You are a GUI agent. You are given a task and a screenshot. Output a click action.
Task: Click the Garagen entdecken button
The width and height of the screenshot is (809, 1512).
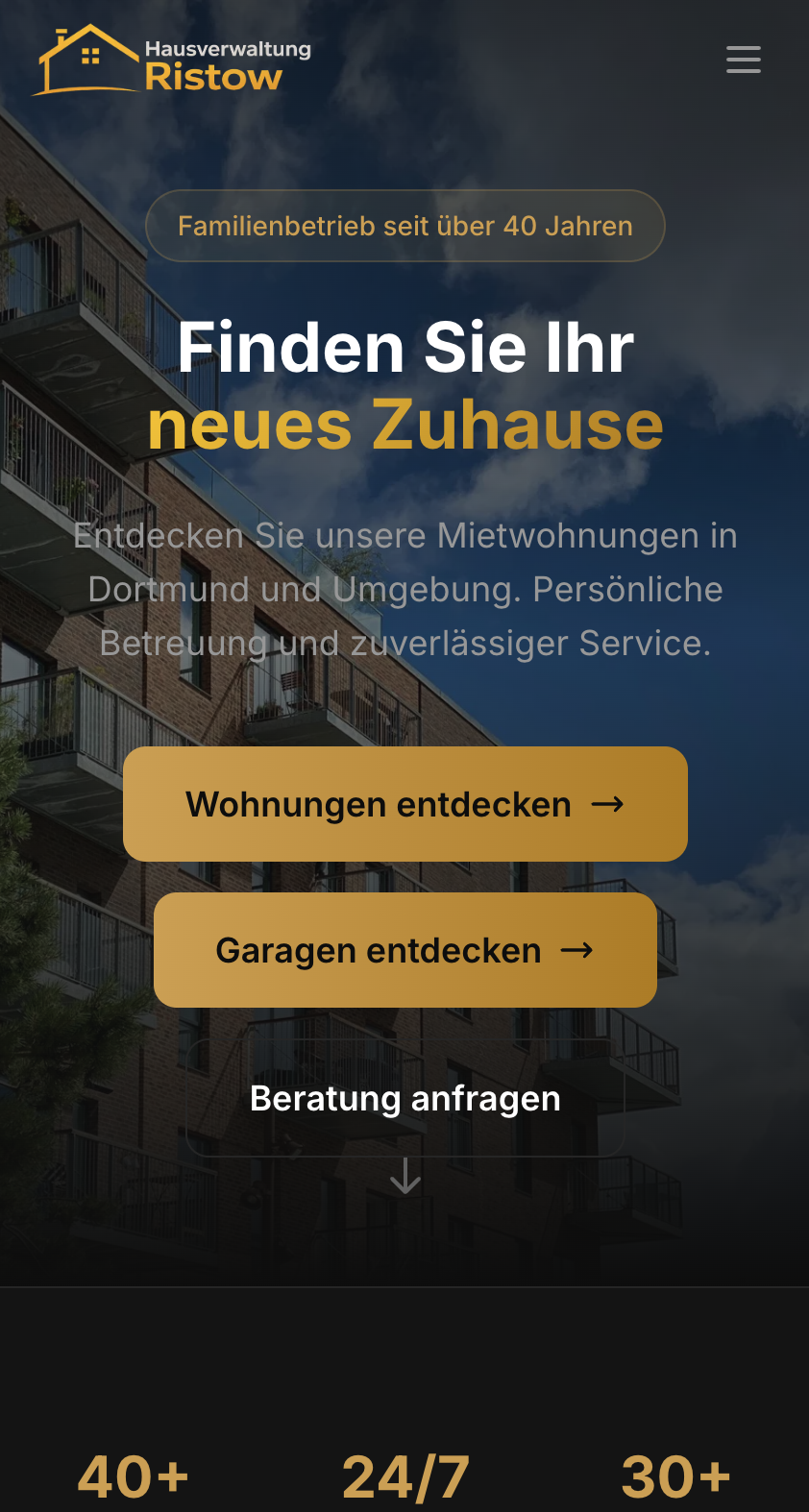[x=404, y=949]
